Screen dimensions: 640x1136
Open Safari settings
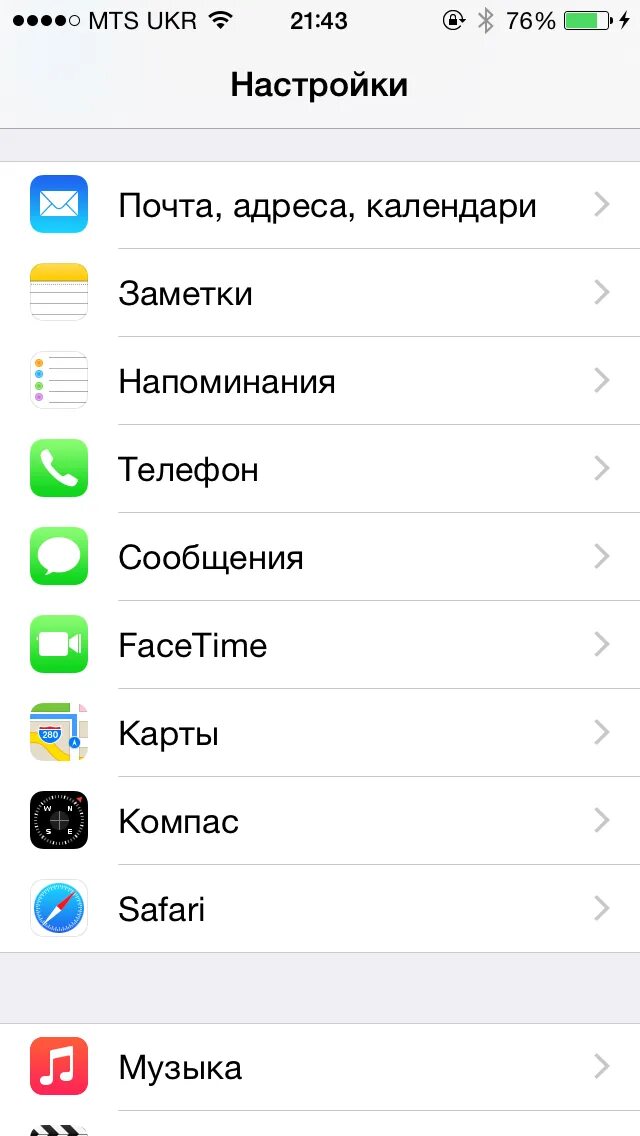(x=320, y=908)
